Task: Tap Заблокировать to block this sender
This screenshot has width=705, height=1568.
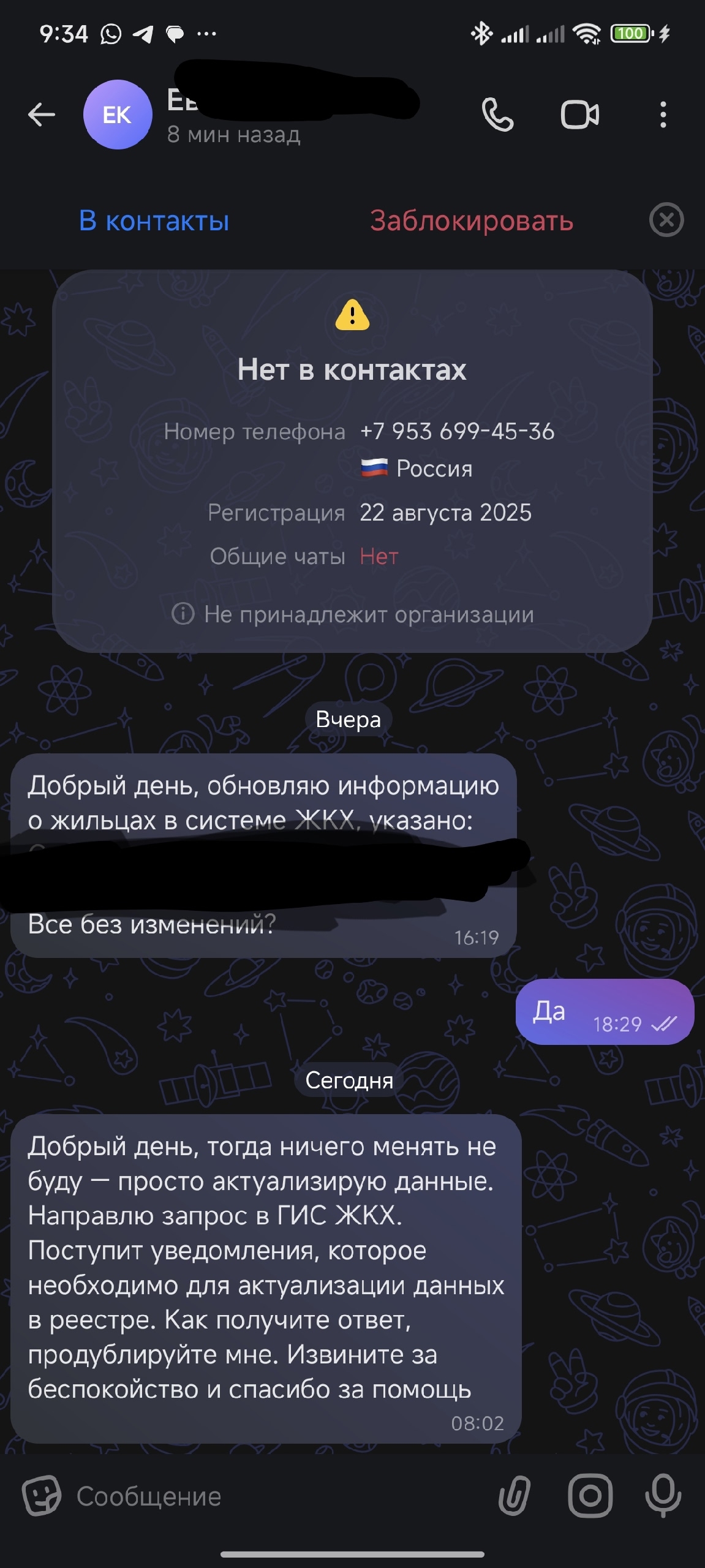Action: coord(471,221)
